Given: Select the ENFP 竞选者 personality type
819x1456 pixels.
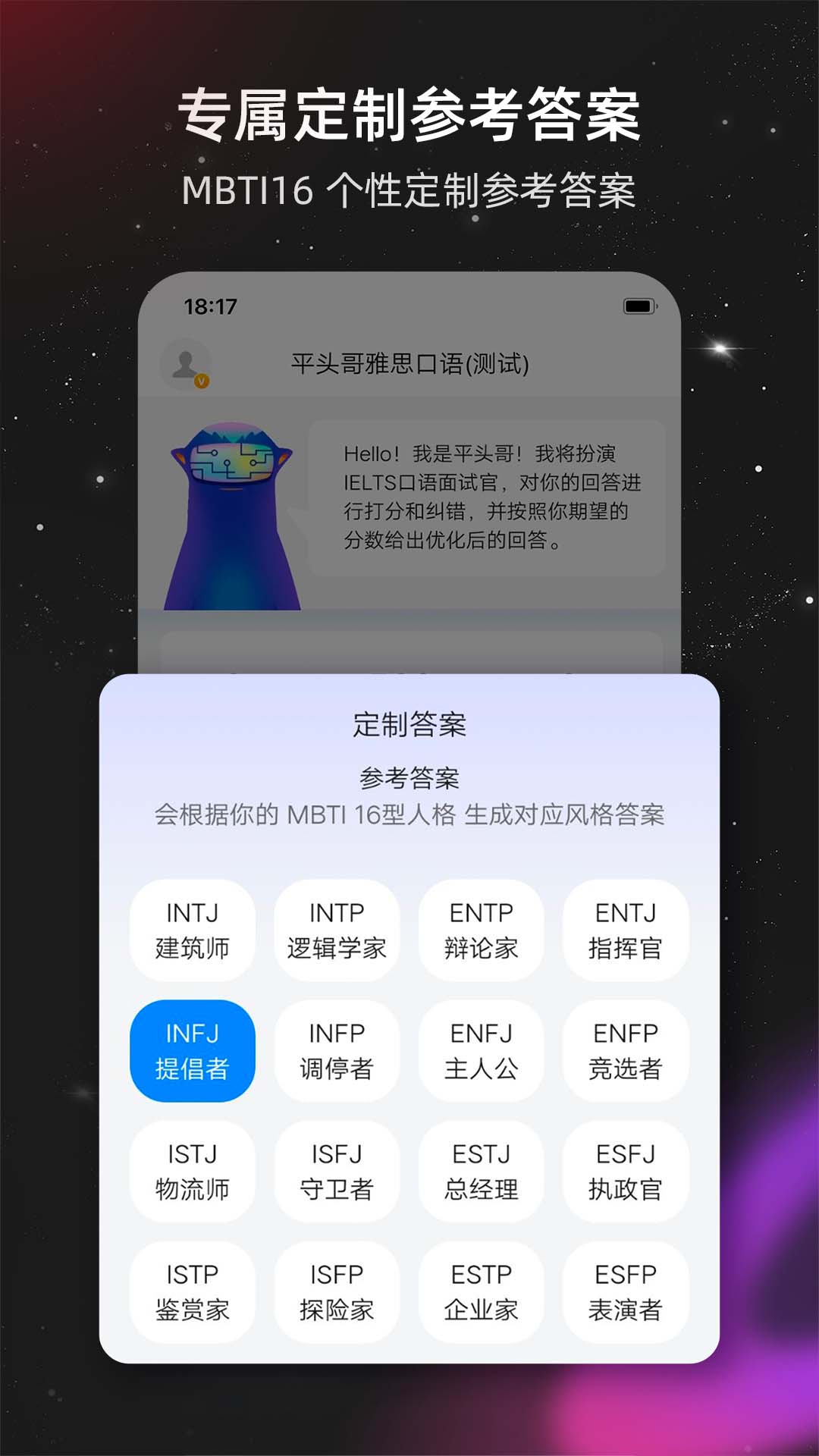Looking at the screenshot, I should pyautogui.click(x=625, y=1050).
